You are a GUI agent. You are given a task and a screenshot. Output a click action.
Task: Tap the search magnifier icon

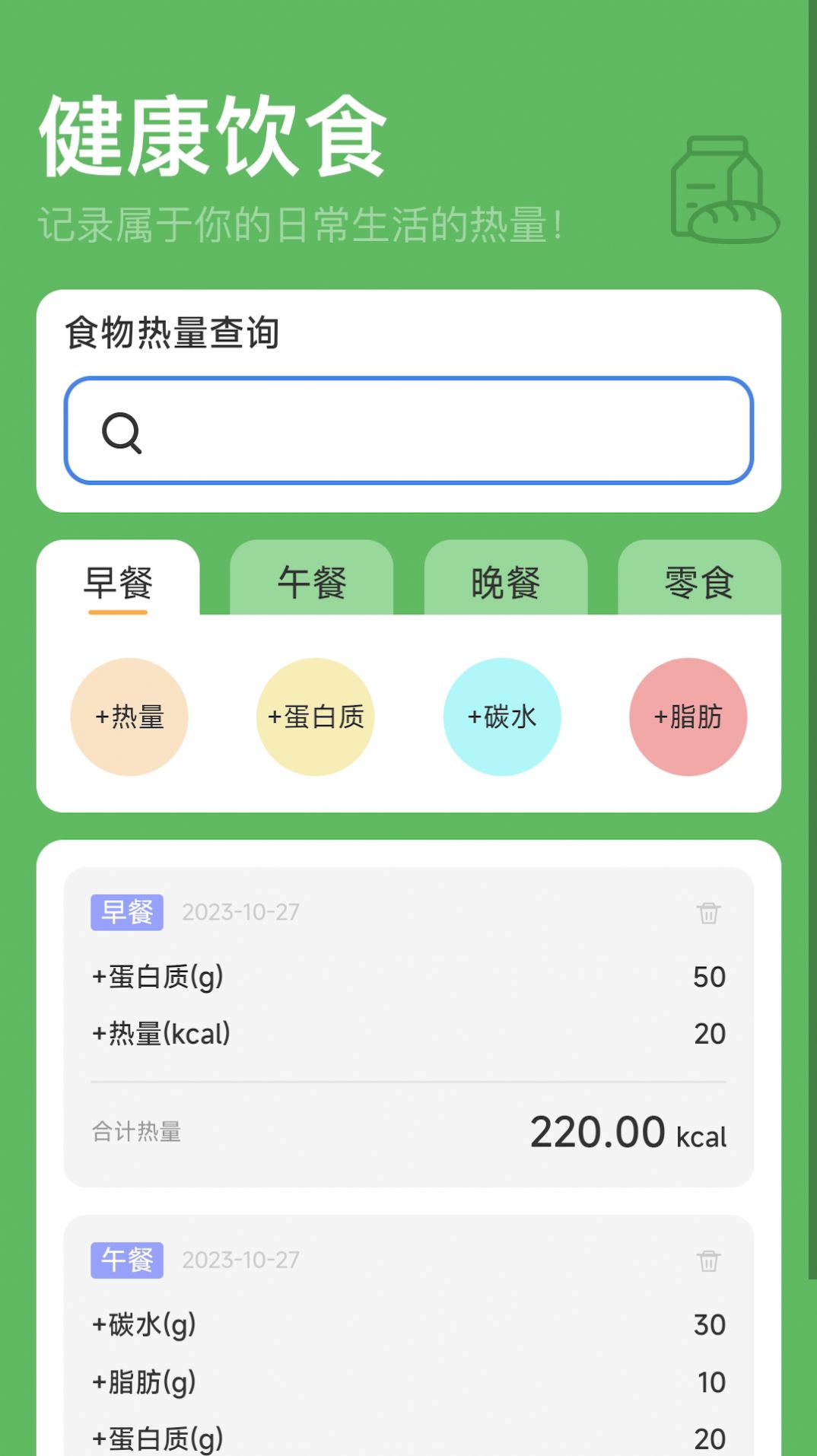pos(122,434)
